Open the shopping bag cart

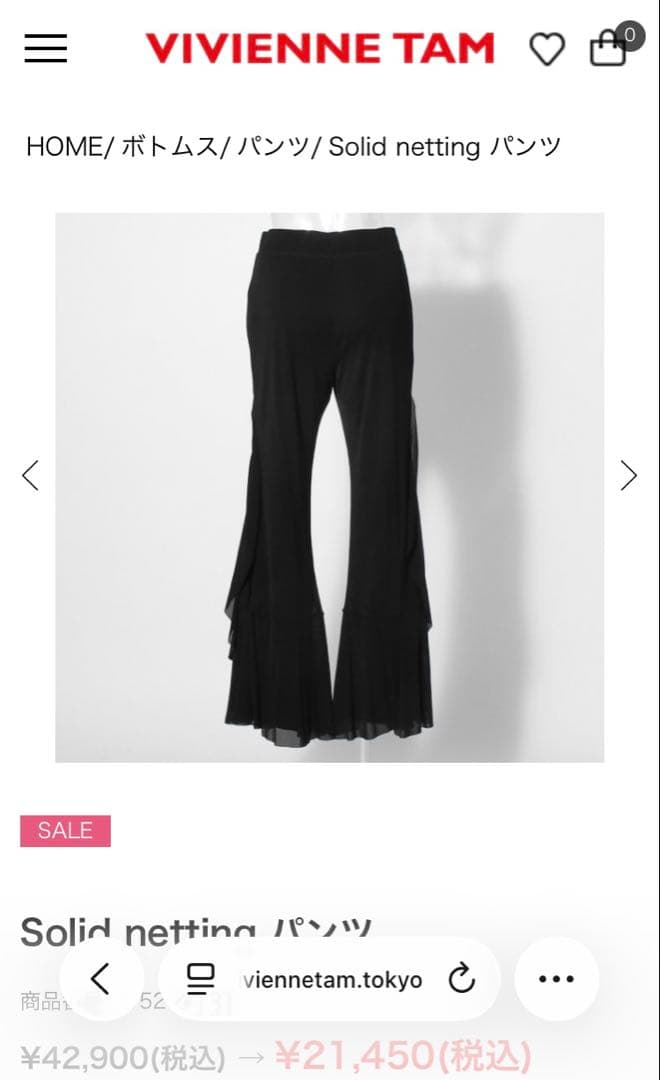pos(609,48)
